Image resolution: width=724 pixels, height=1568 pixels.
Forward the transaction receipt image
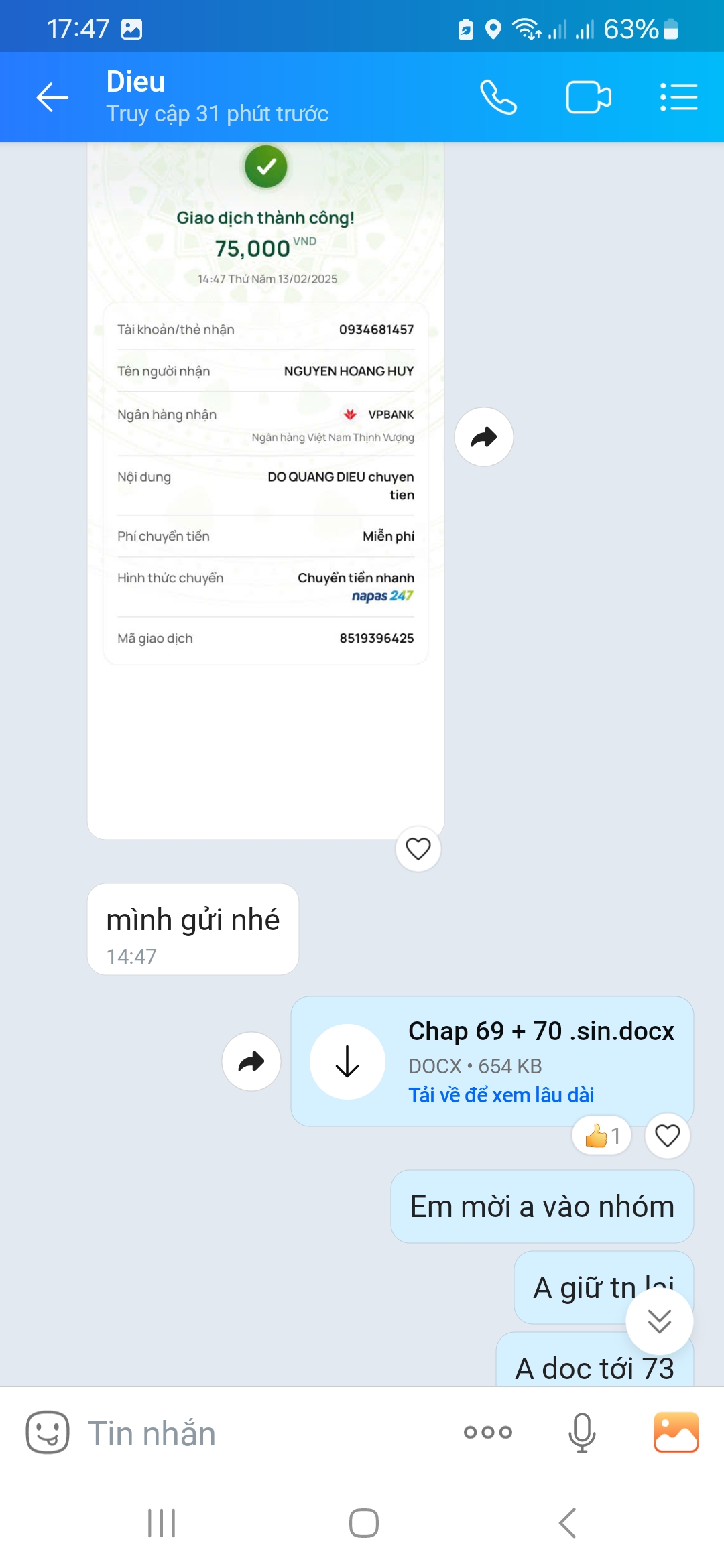click(x=483, y=437)
